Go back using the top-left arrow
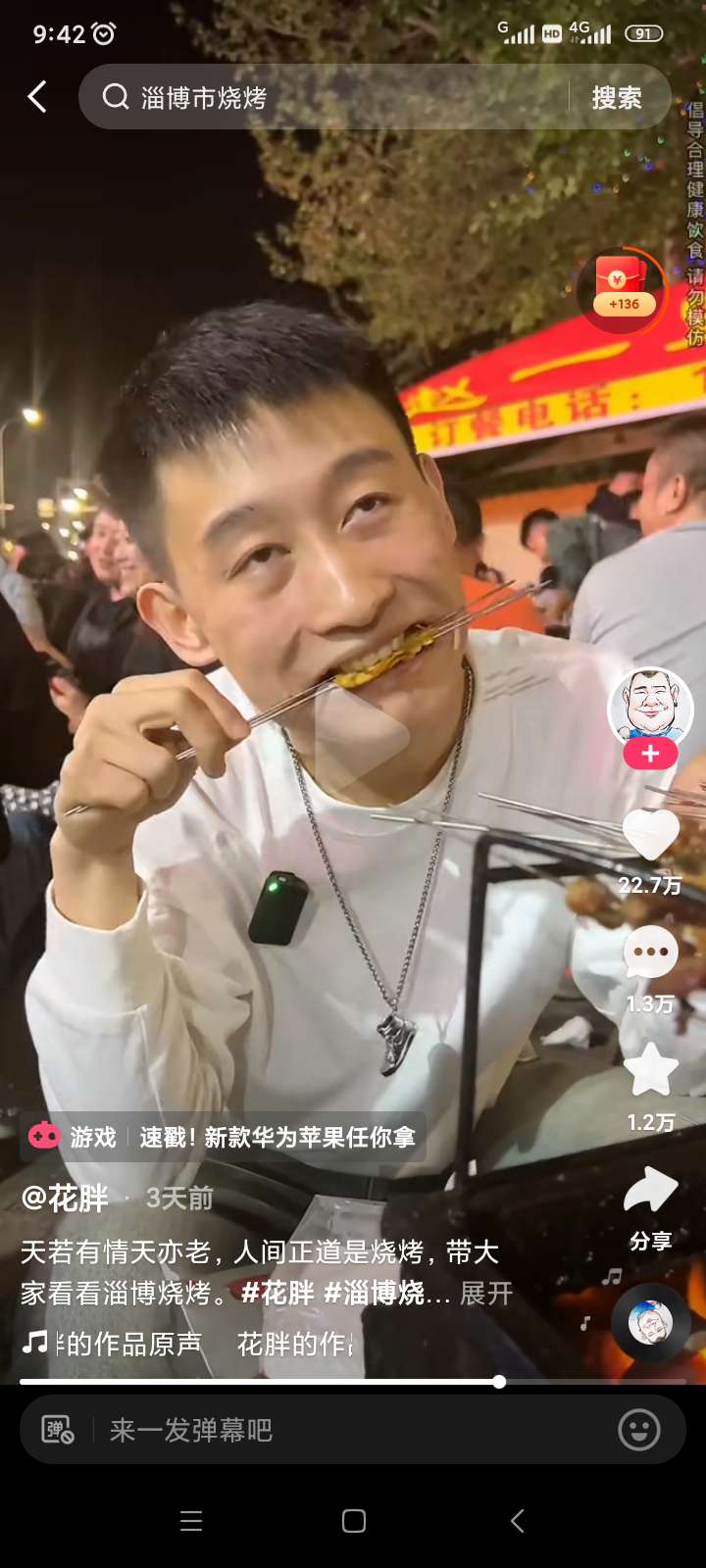Viewport: 706px width, 1568px height. (37, 97)
